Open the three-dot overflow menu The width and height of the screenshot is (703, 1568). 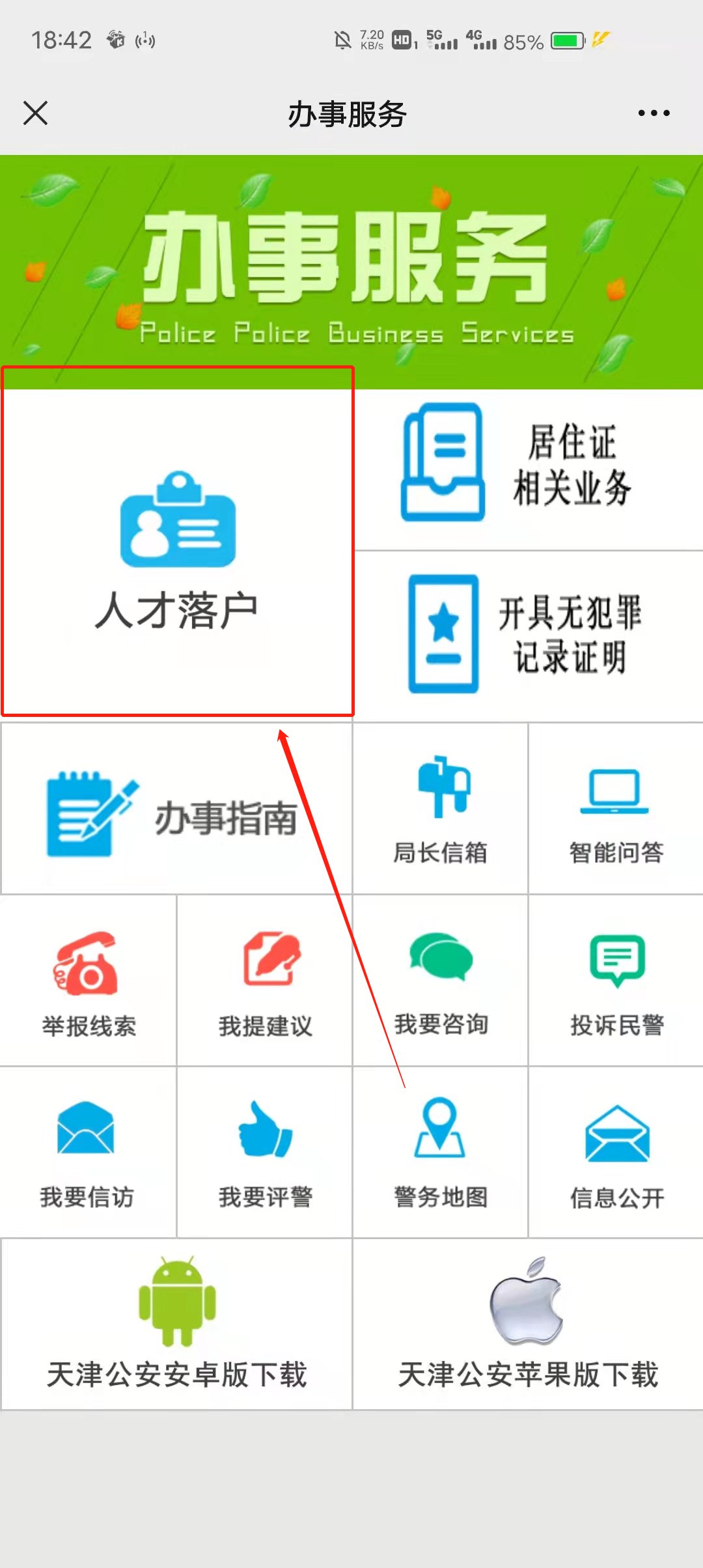[654, 113]
